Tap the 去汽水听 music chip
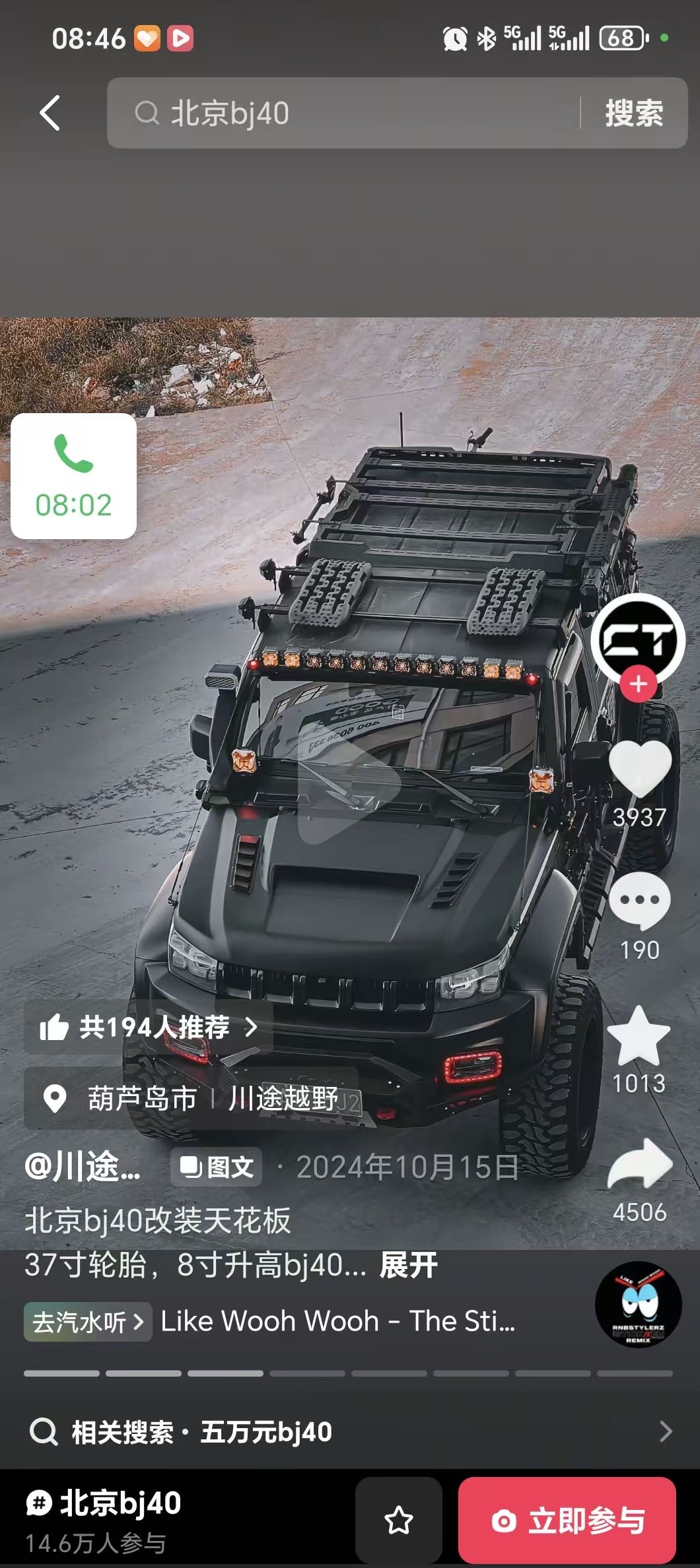Screen dimensions: 700x1568 point(88,1322)
